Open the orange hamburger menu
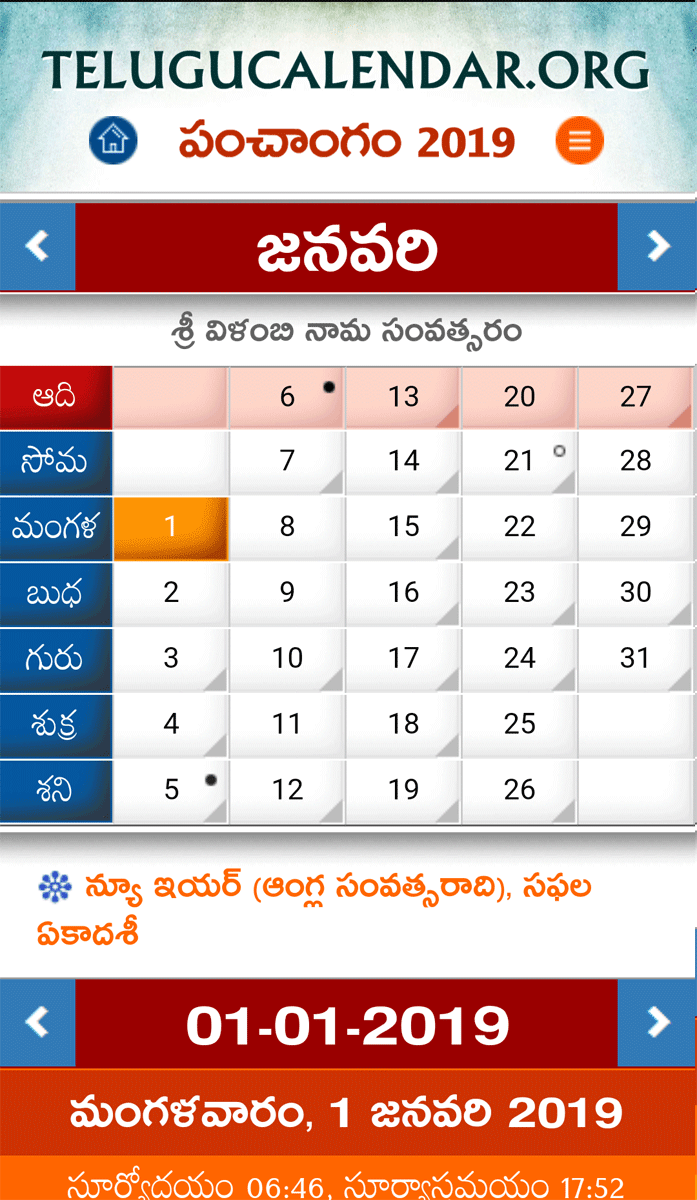The image size is (697, 1200). click(x=580, y=140)
